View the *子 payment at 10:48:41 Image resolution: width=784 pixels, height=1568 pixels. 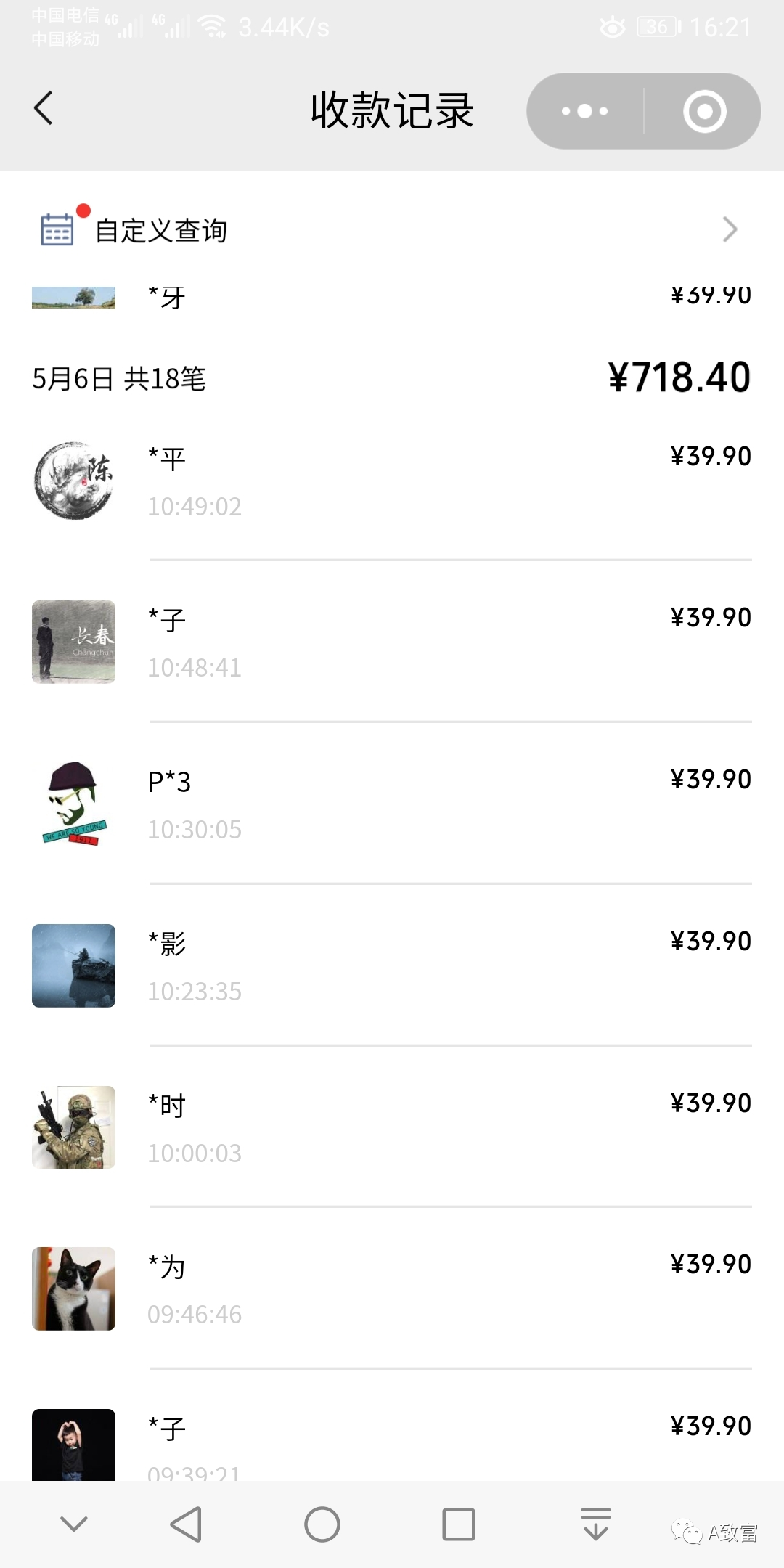point(392,642)
